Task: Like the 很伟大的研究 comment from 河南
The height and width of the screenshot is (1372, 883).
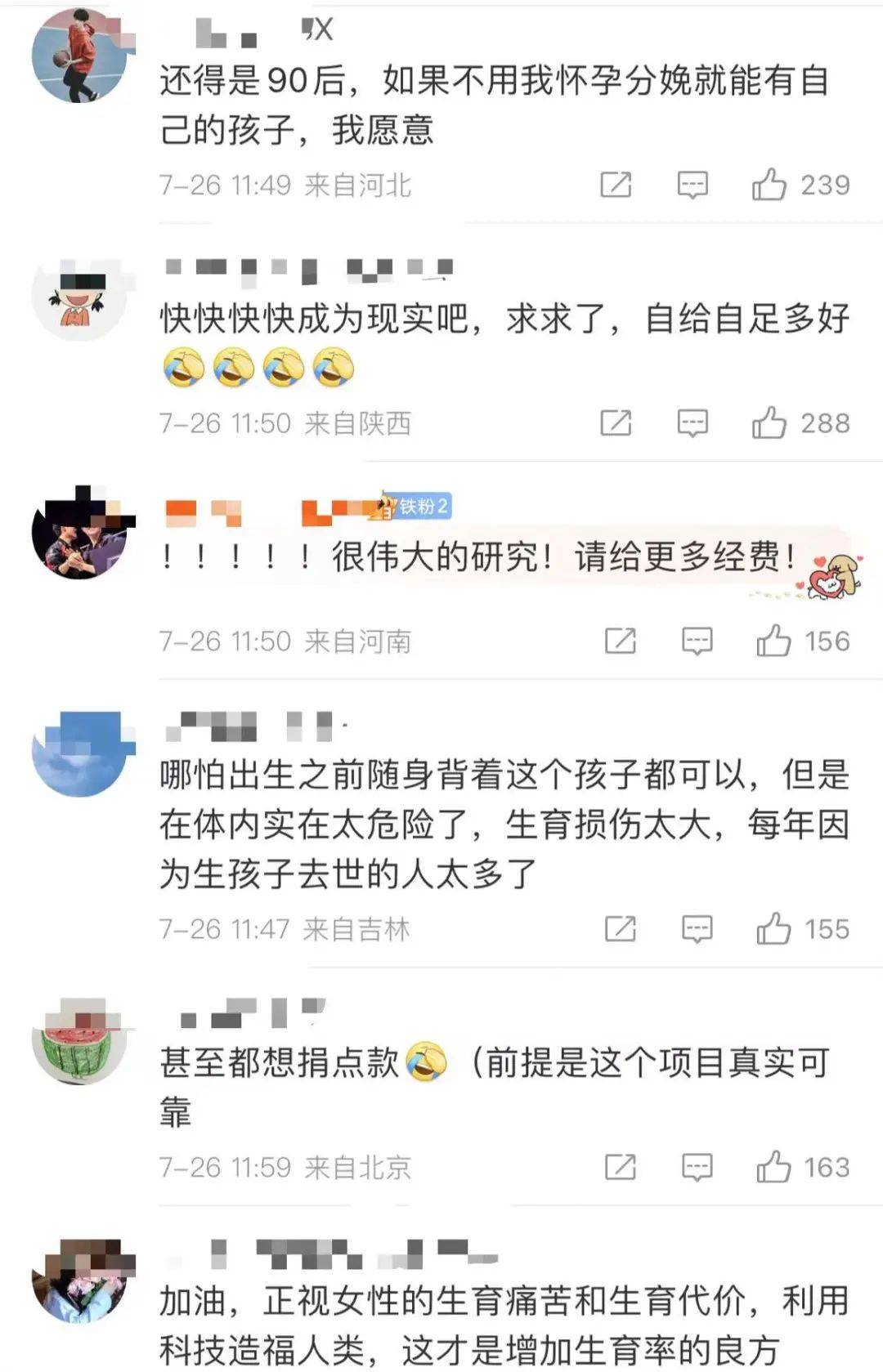Action: (773, 641)
